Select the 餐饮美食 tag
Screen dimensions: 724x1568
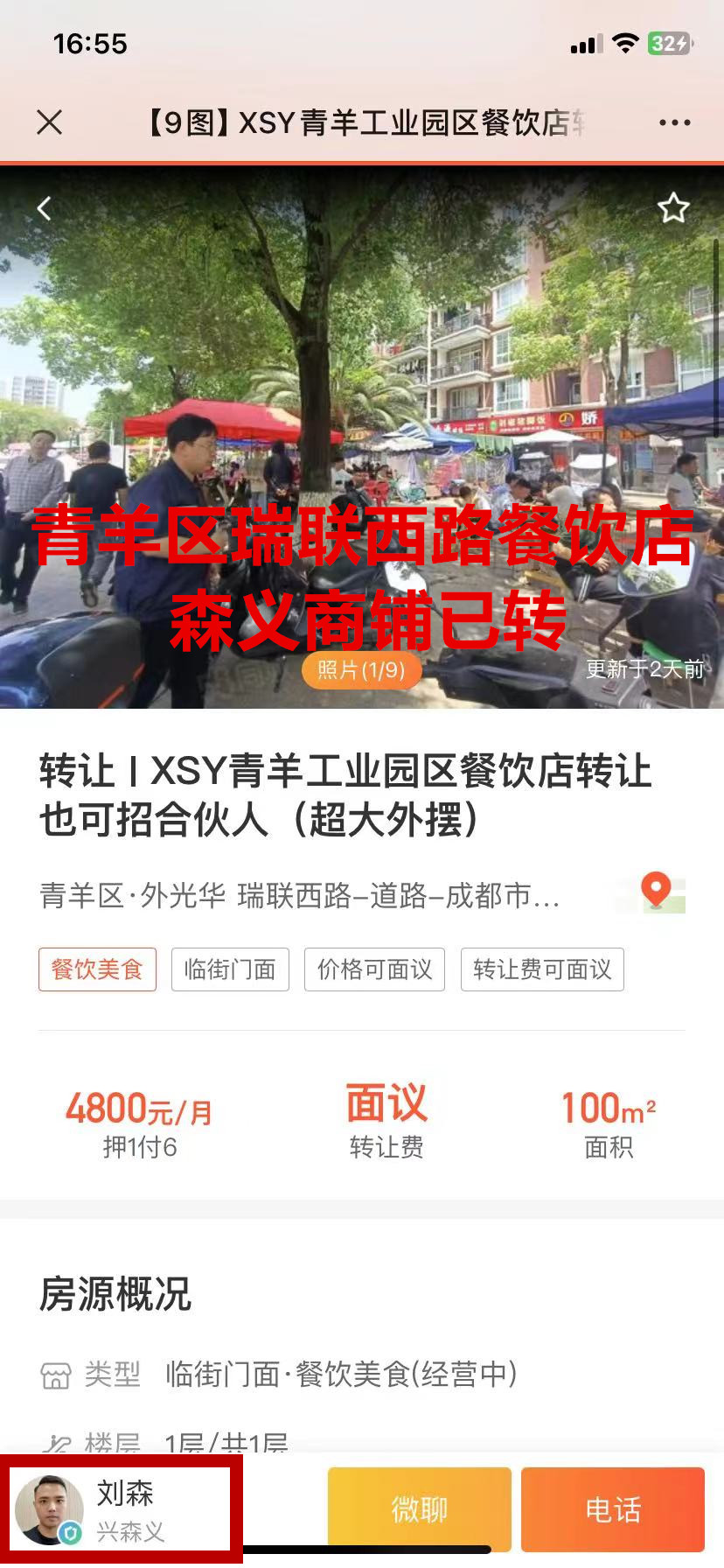coord(97,969)
